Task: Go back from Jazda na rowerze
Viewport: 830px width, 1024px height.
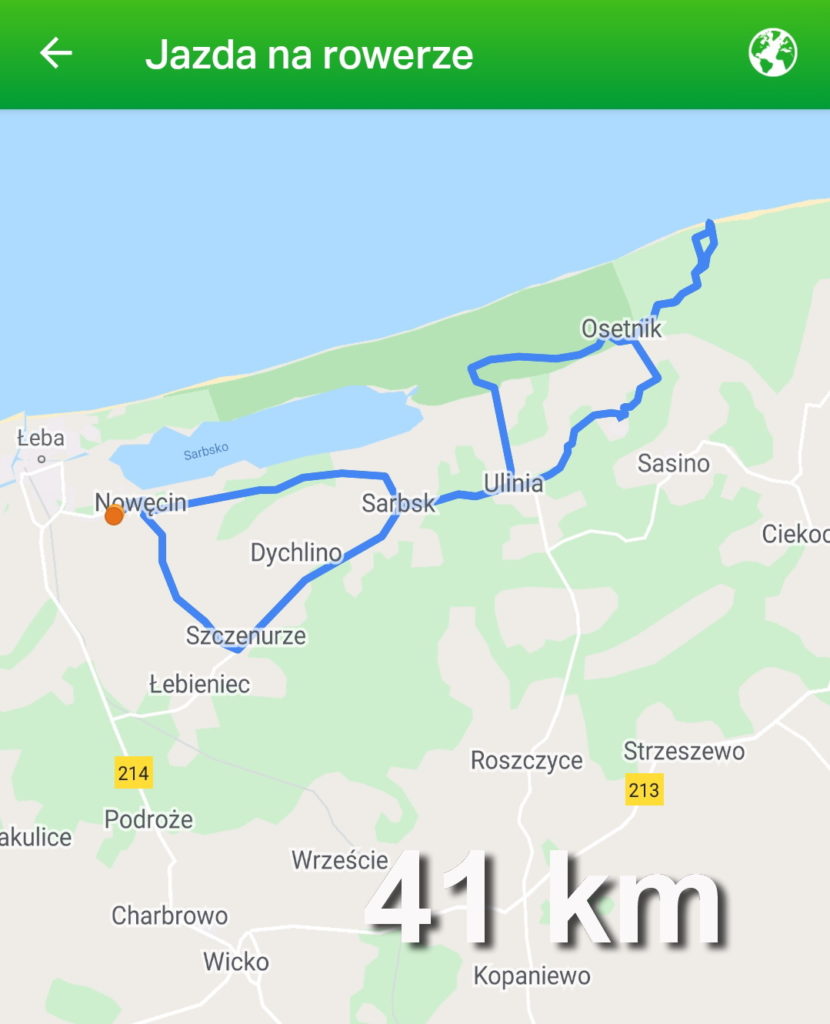Action: tap(56, 53)
